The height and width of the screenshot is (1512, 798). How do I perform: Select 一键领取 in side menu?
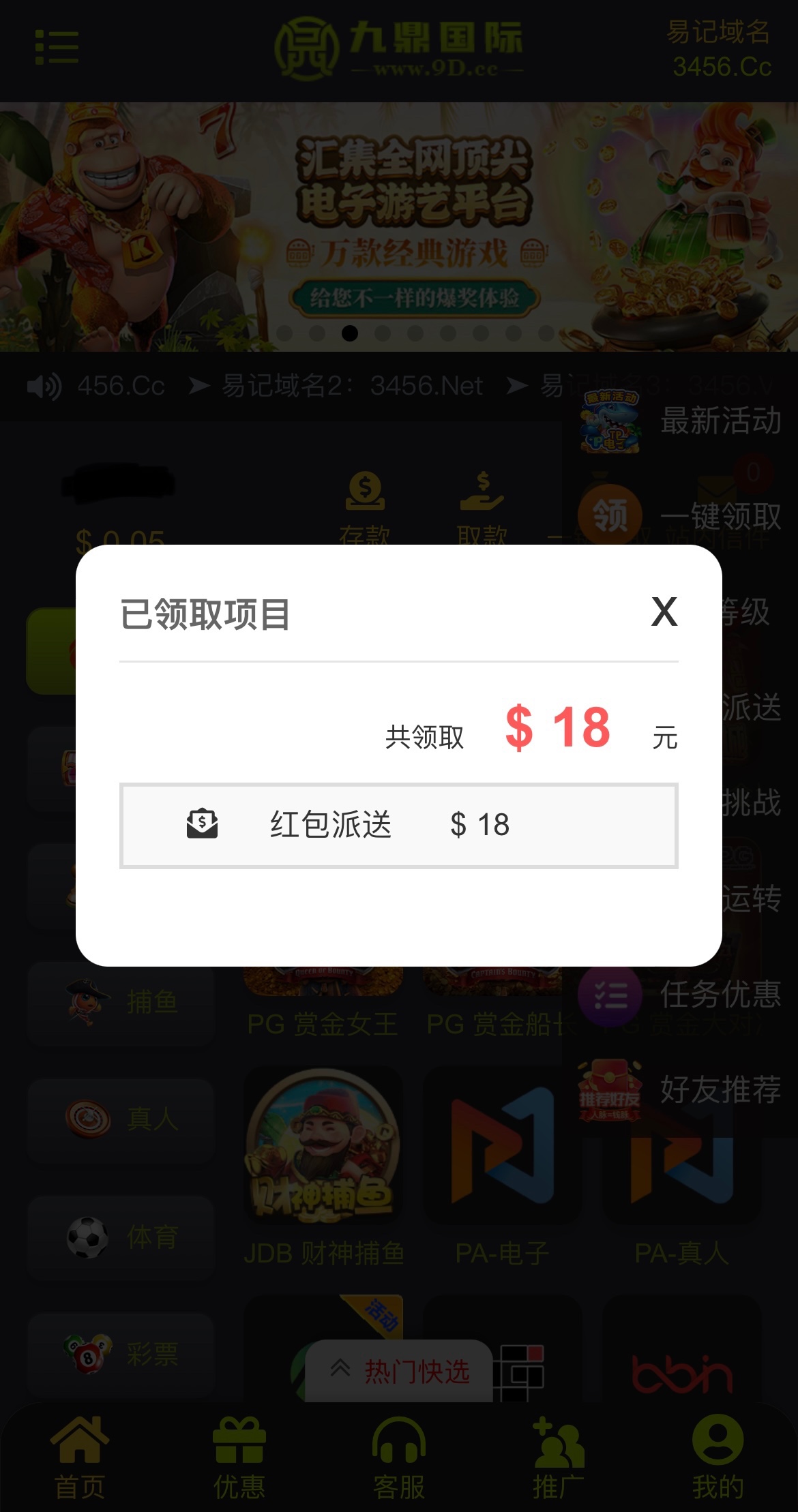(x=682, y=516)
